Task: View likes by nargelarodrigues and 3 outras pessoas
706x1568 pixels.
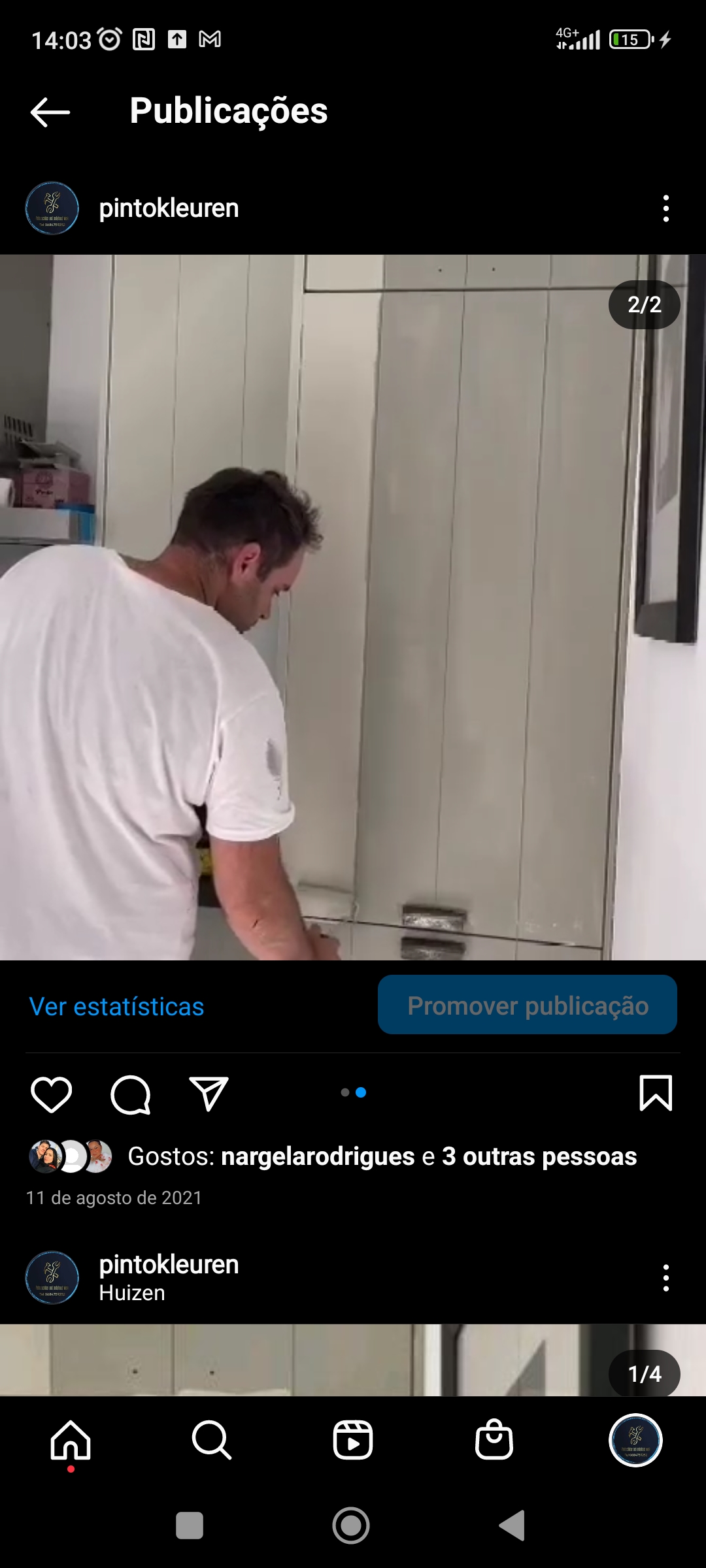Action: click(x=382, y=1156)
